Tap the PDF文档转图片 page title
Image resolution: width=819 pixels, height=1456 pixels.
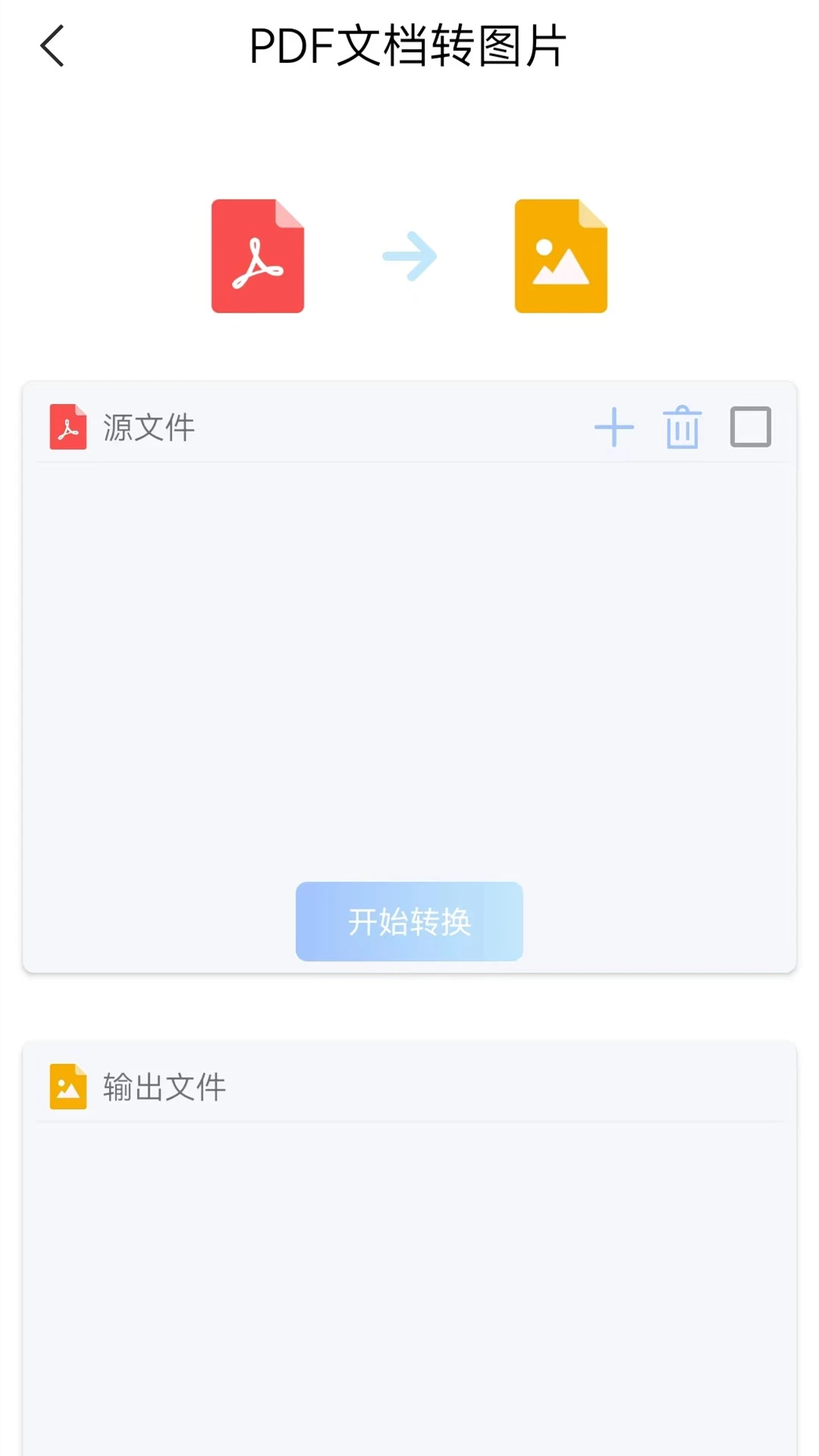click(x=409, y=45)
